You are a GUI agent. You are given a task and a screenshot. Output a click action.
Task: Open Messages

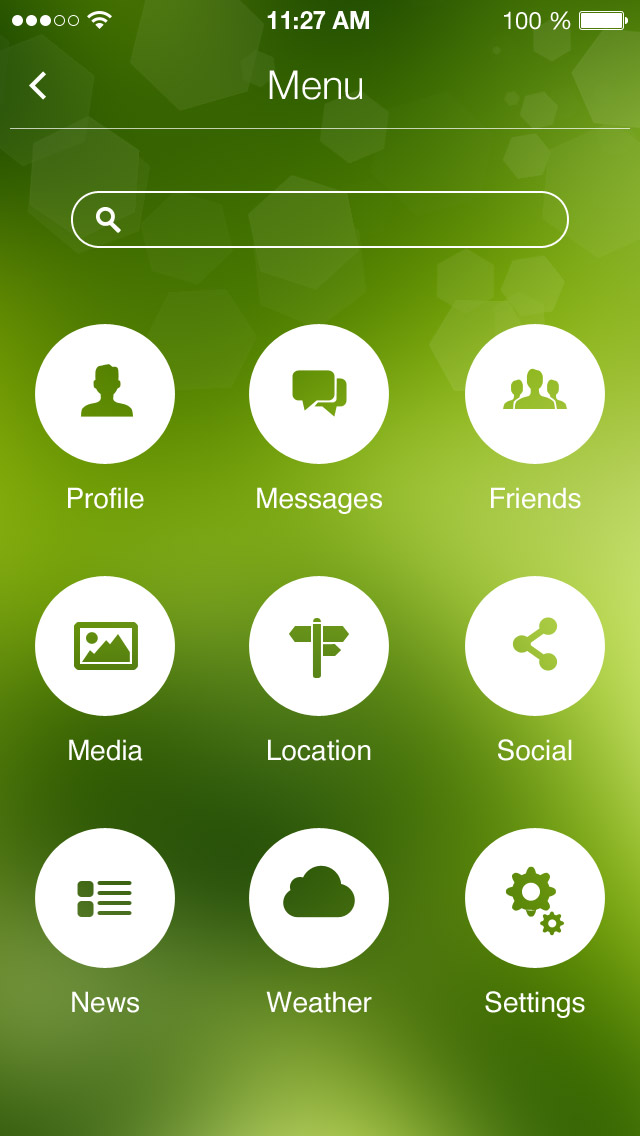(319, 394)
